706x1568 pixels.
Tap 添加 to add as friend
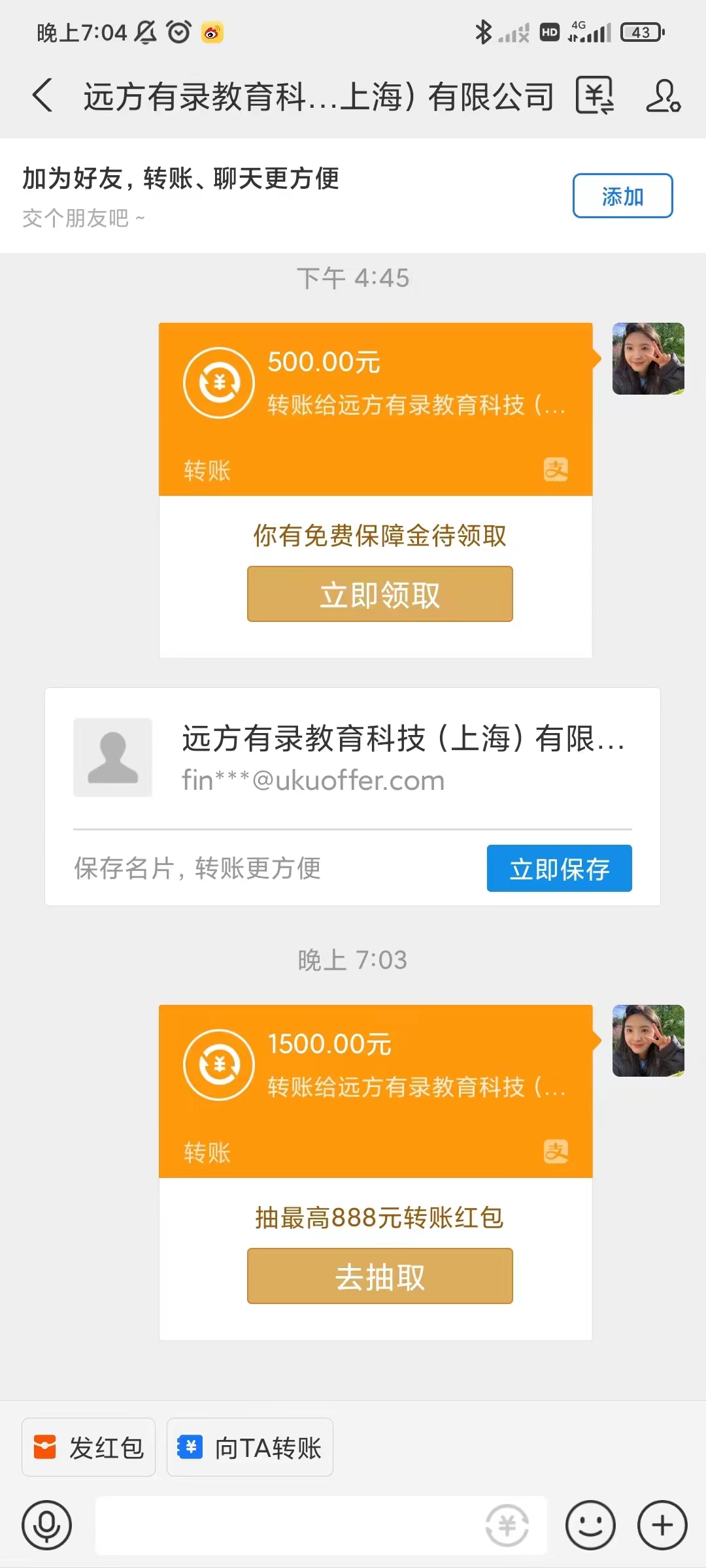pyautogui.click(x=622, y=195)
